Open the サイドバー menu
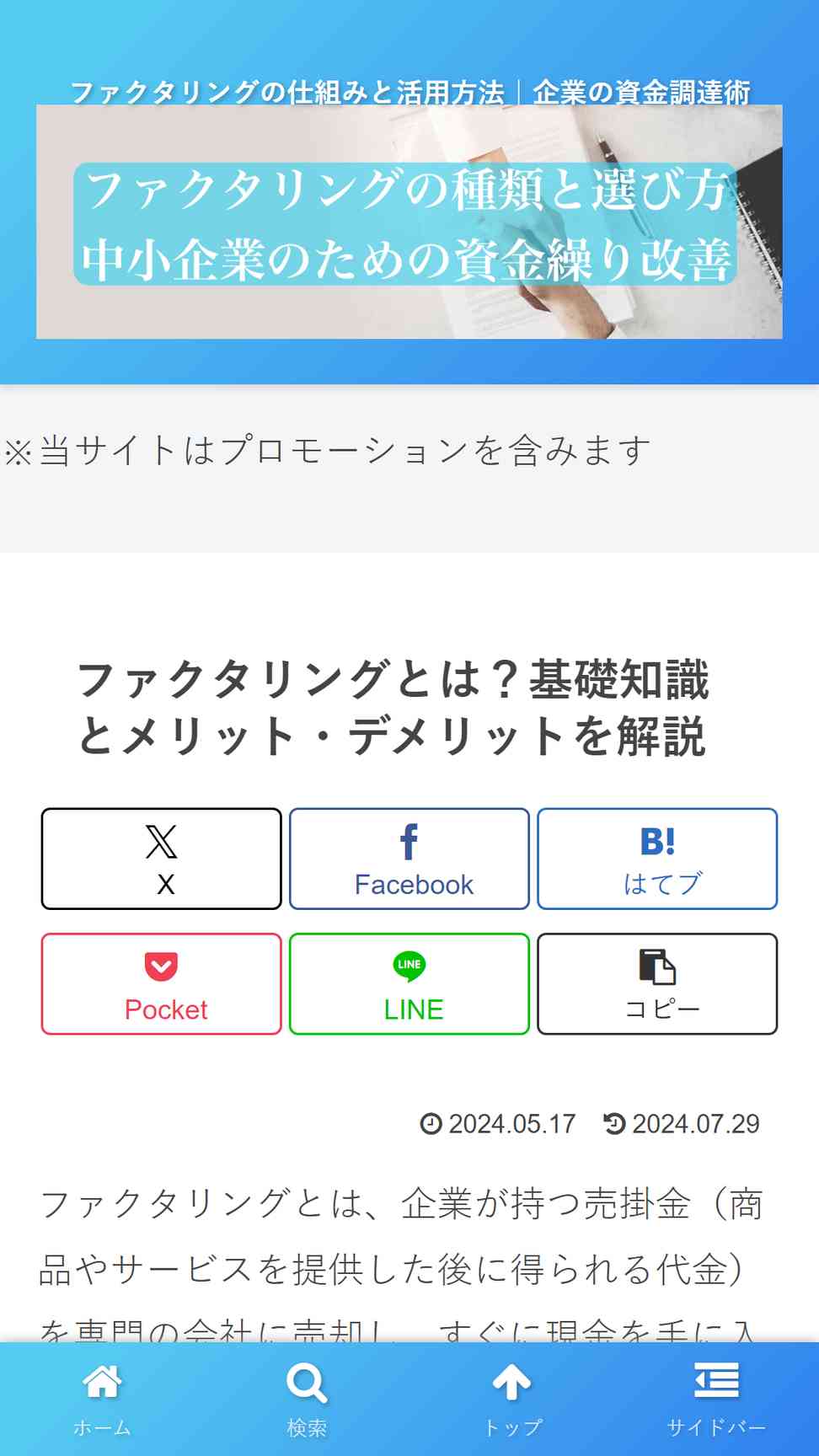The height and width of the screenshot is (1456, 819). 716,1399
